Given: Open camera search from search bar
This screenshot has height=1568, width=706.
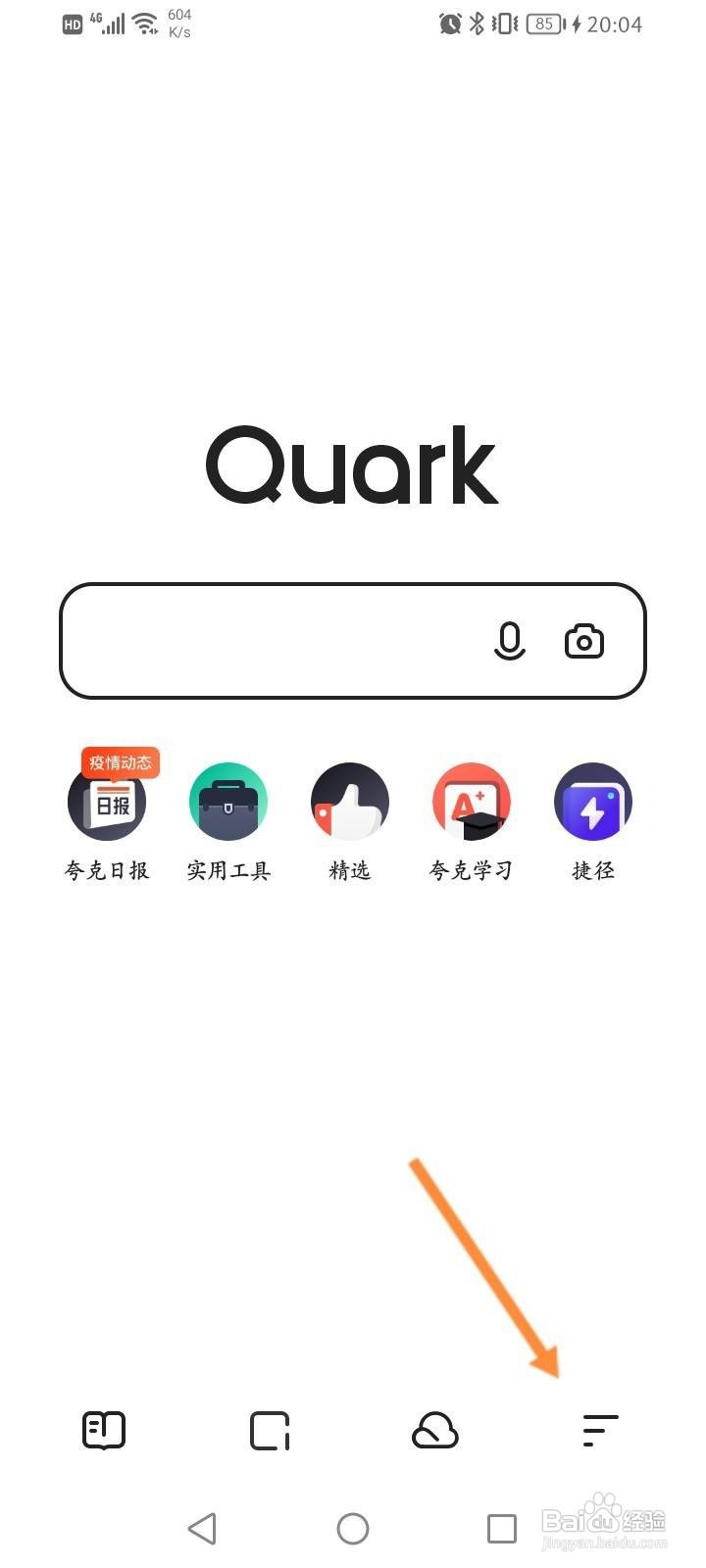Looking at the screenshot, I should point(583,641).
